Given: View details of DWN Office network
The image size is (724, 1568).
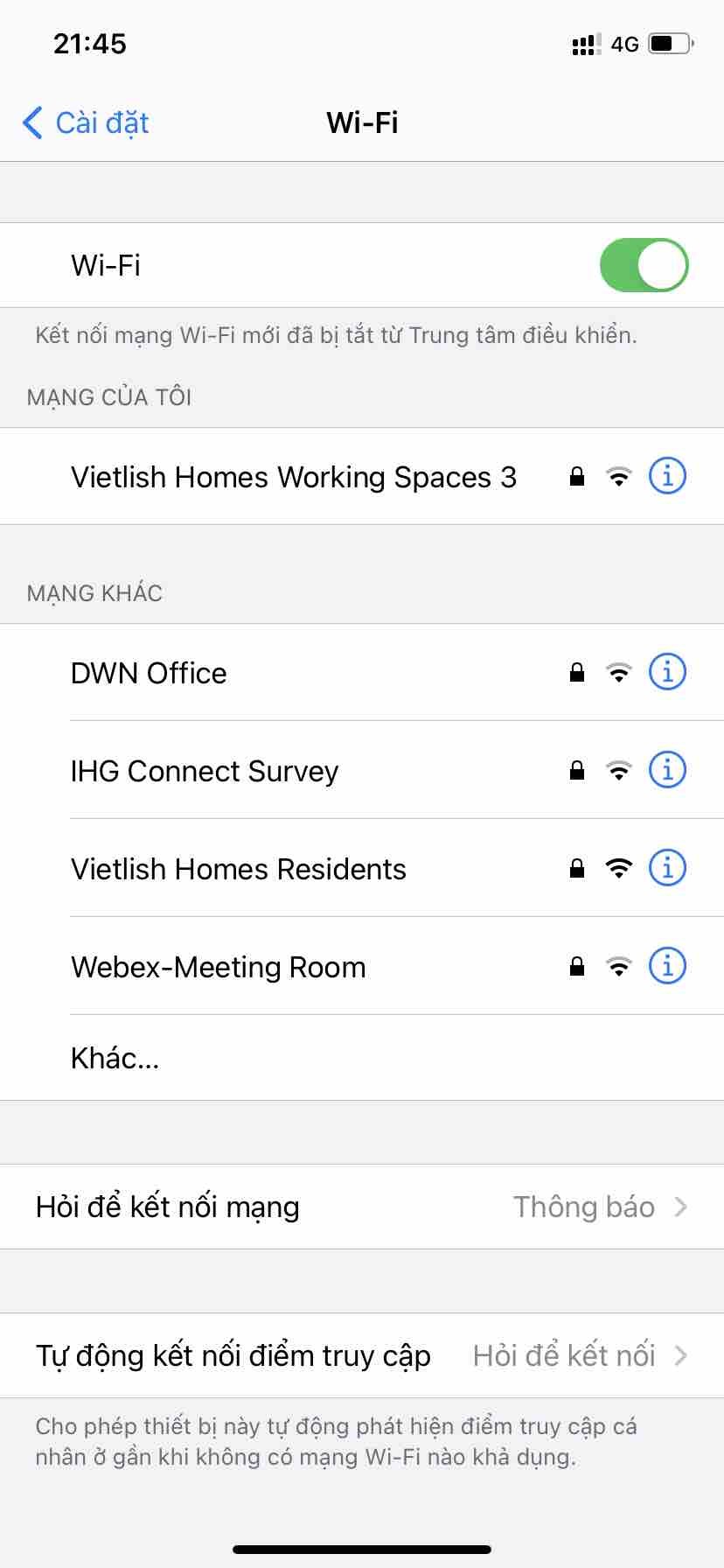Looking at the screenshot, I should 667,672.
